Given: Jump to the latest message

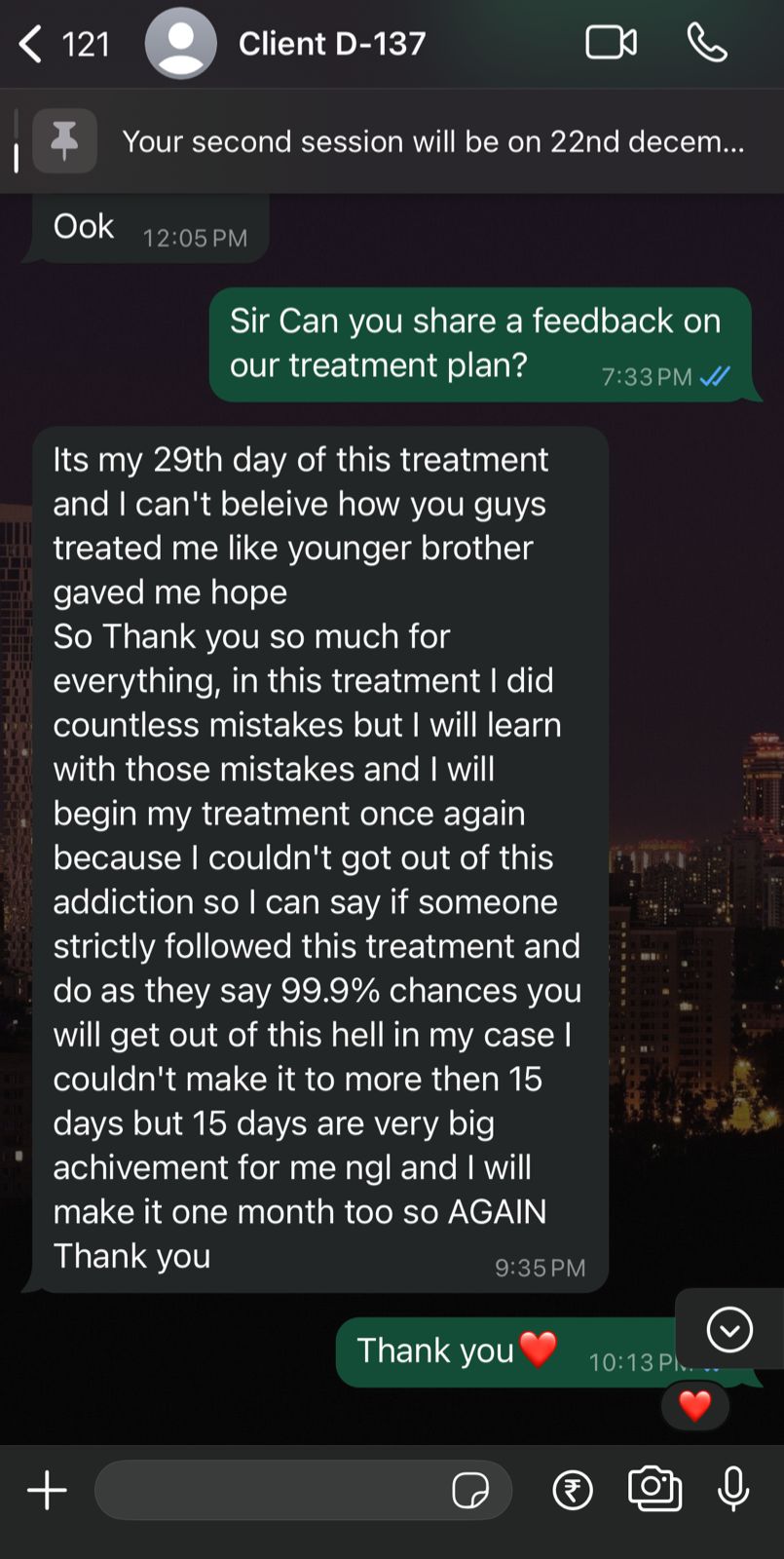Looking at the screenshot, I should [x=729, y=1330].
